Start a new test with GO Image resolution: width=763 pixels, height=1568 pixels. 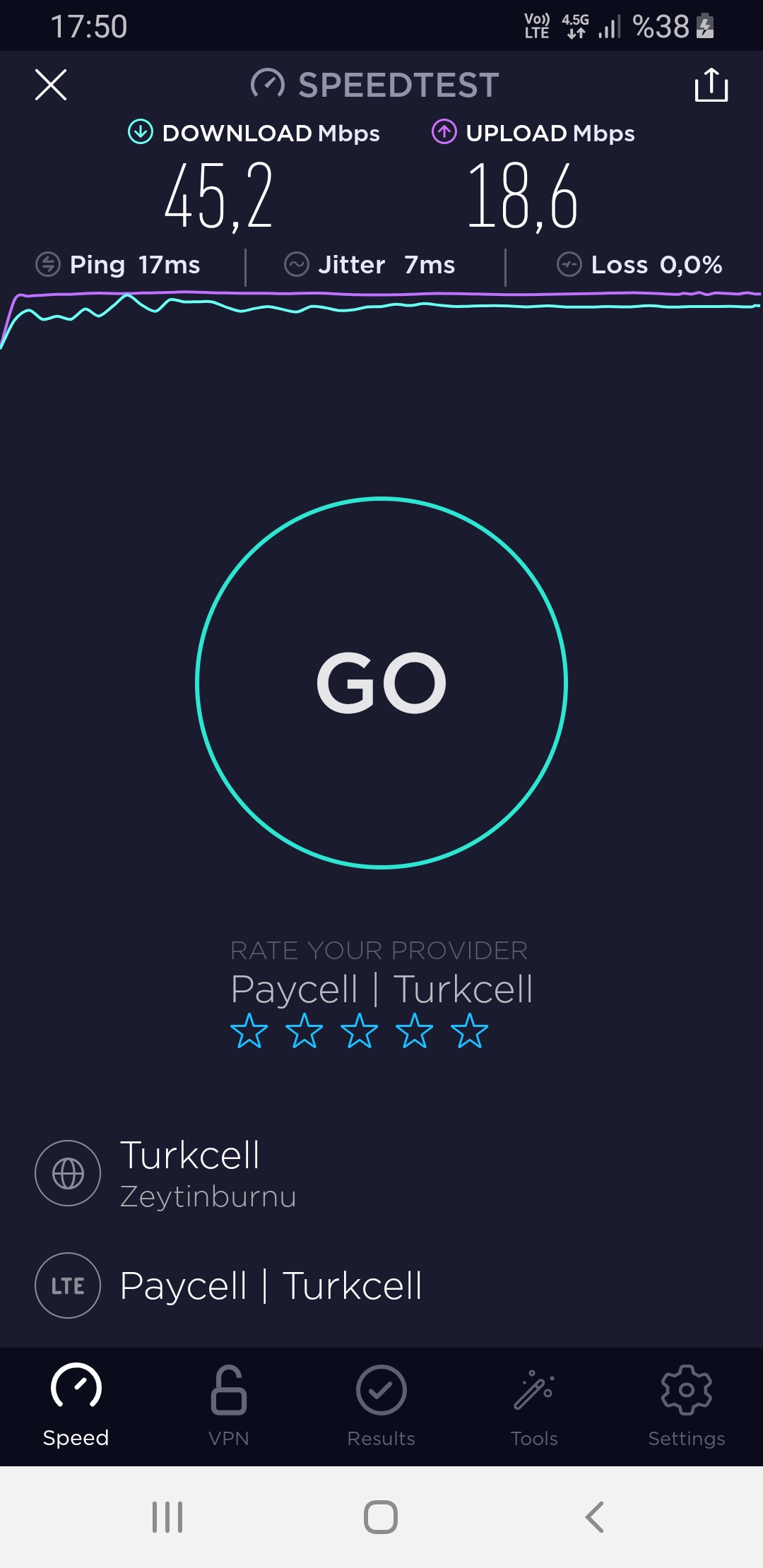381,682
